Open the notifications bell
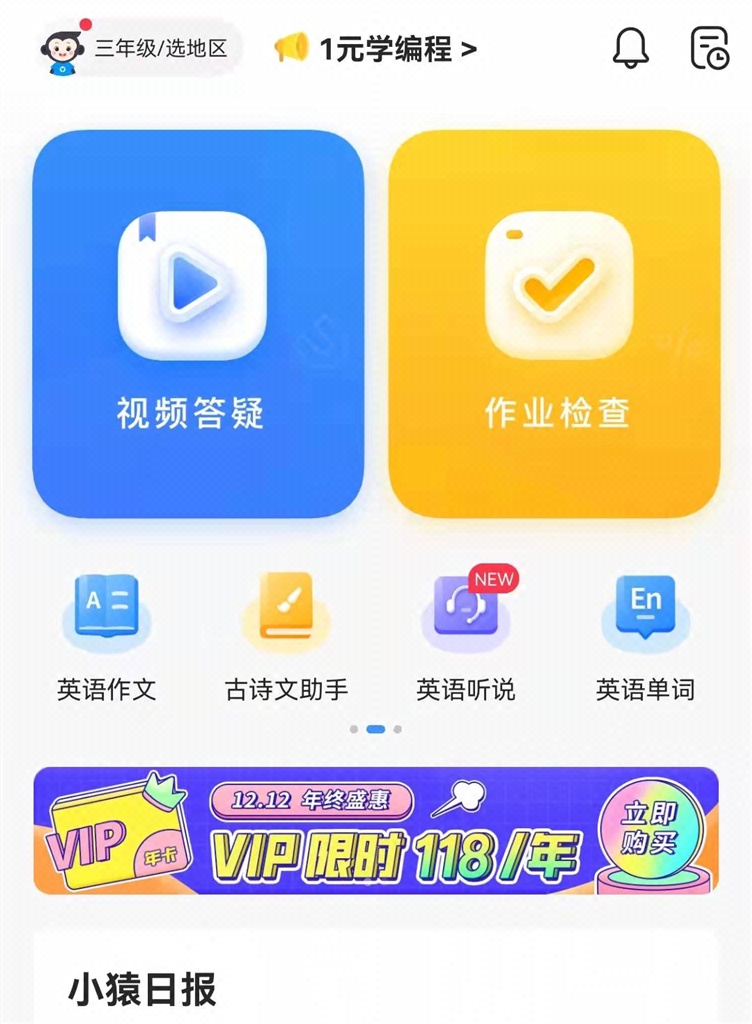752x1024 pixels. (x=630, y=48)
